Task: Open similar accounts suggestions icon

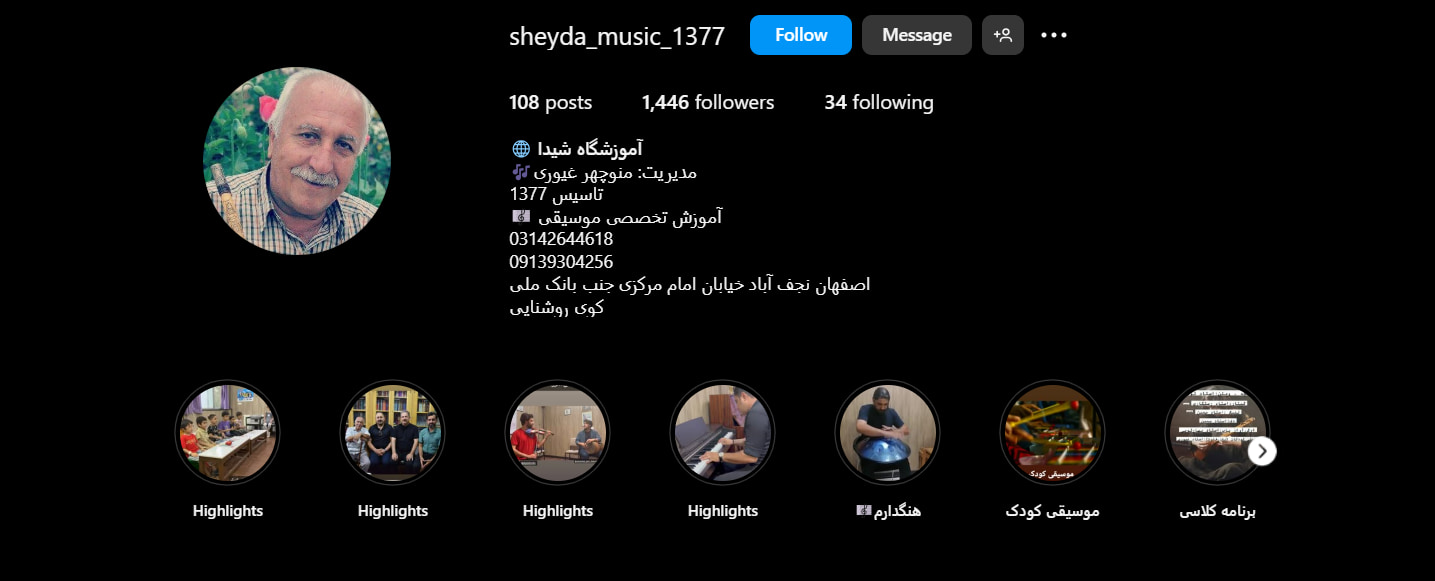Action: 1002,35
